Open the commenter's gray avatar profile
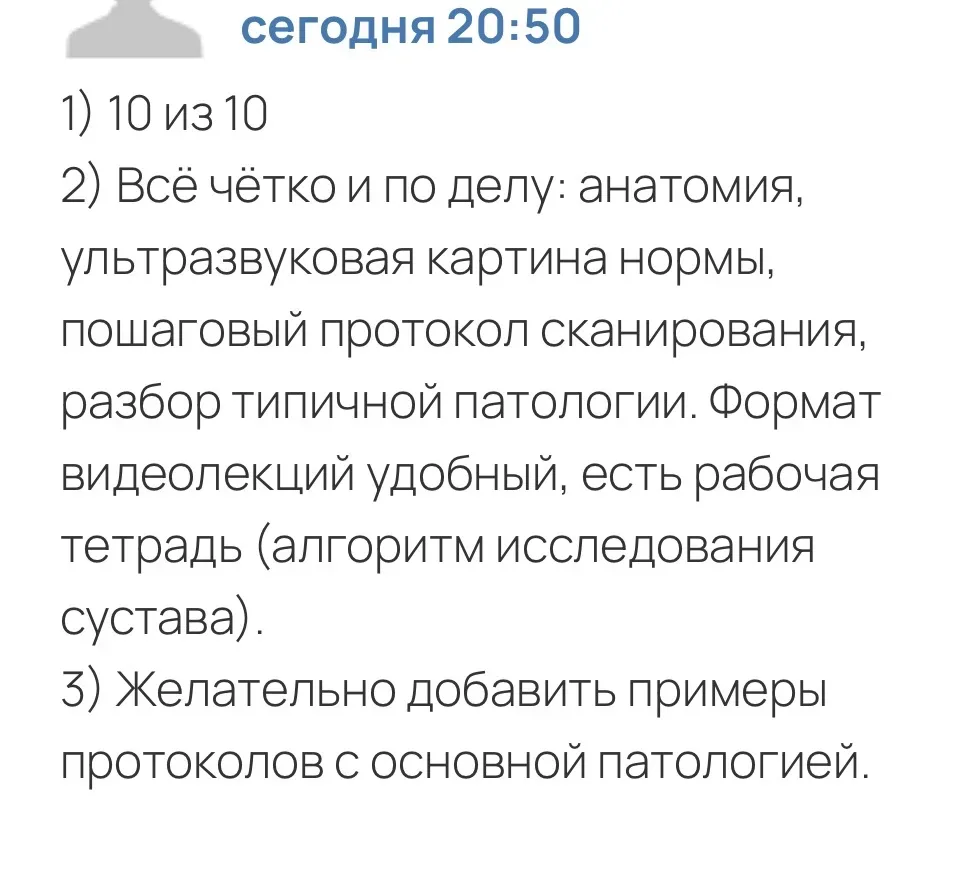960x872 pixels. pyautogui.click(x=134, y=29)
